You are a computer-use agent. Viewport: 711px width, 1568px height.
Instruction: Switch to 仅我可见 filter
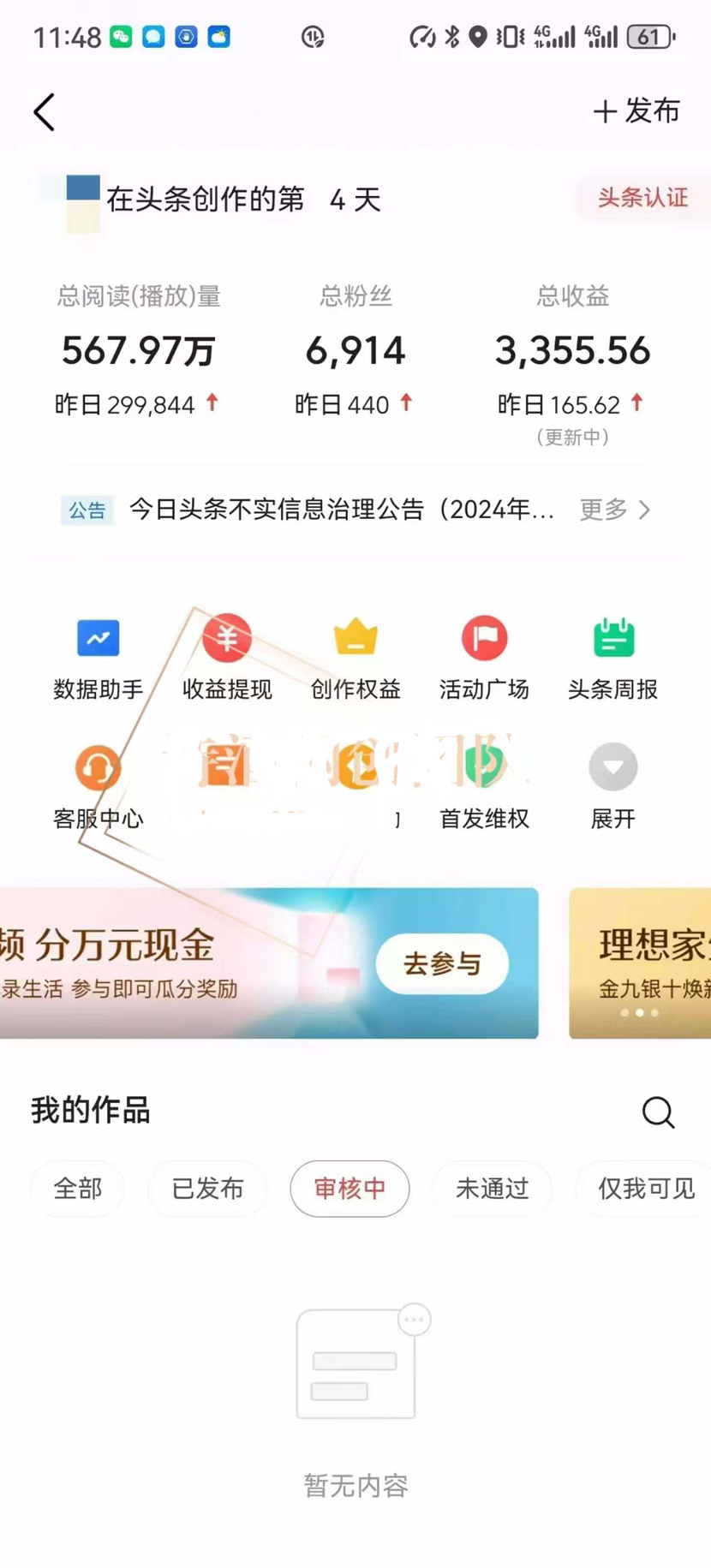click(645, 1189)
